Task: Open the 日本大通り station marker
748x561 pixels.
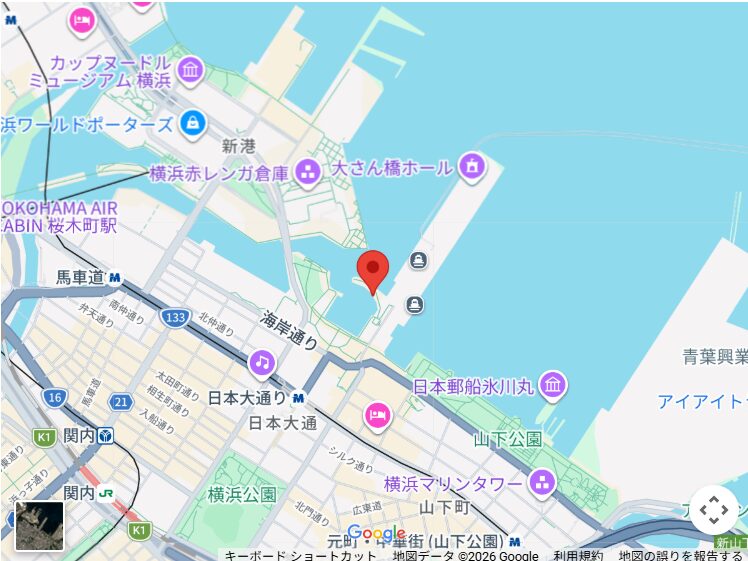Action: 298,398
